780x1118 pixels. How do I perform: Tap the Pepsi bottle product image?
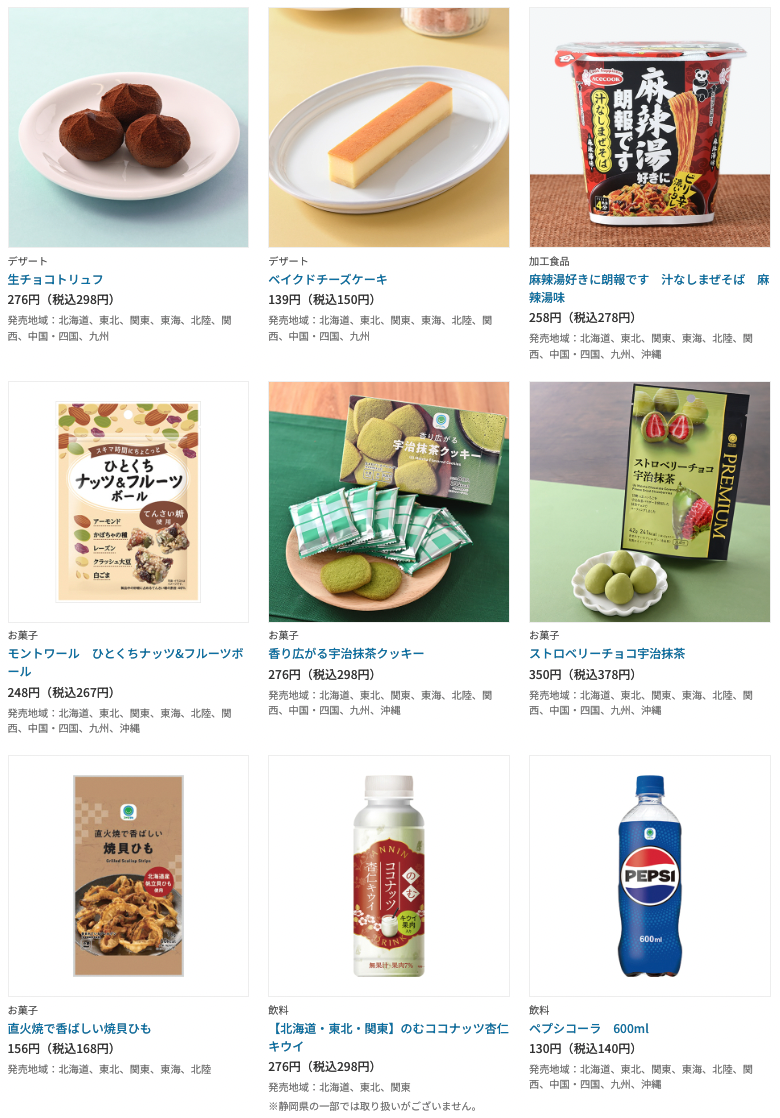[649, 875]
